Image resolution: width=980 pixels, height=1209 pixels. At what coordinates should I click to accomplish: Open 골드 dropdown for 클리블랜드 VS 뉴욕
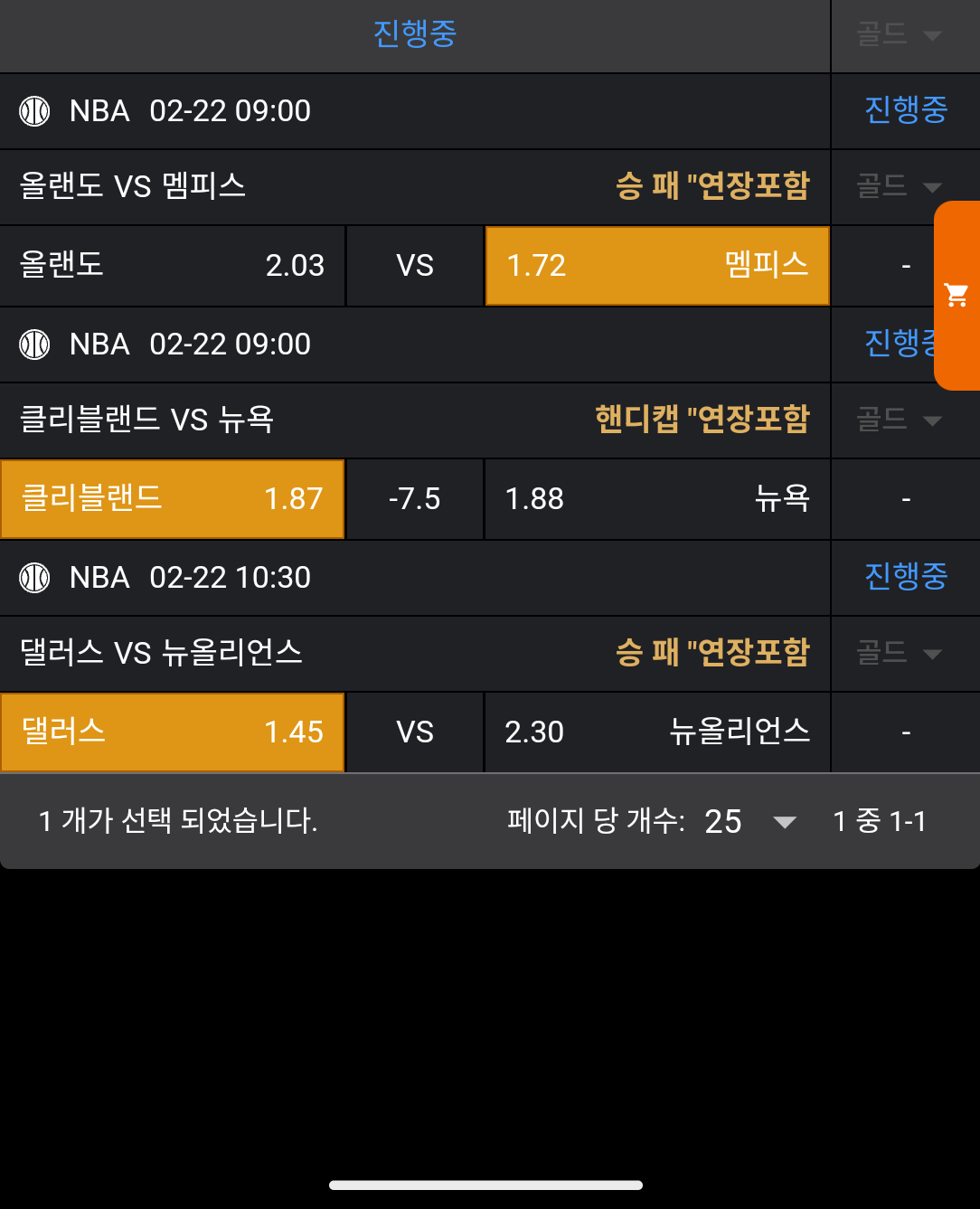click(x=899, y=420)
